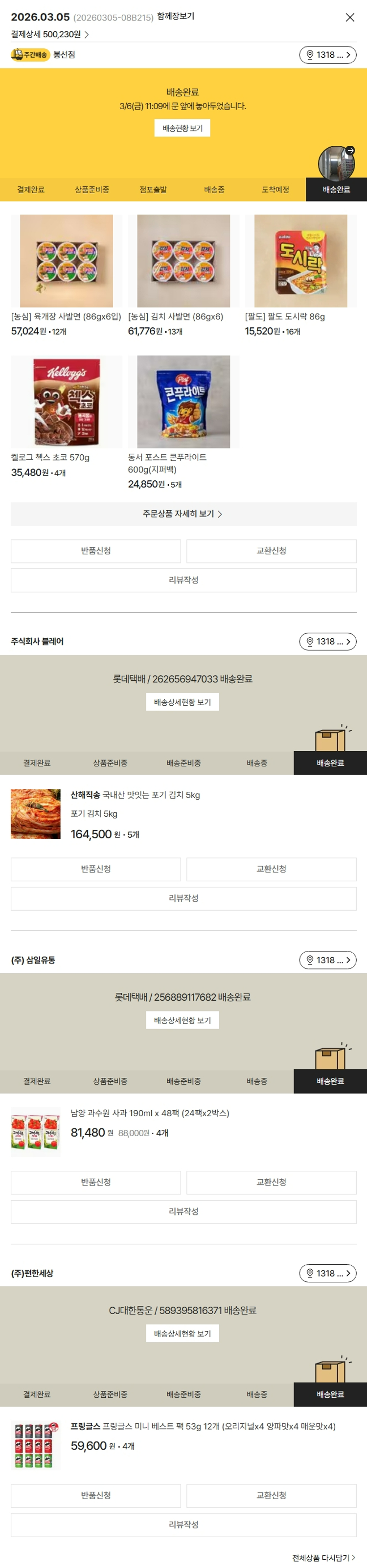Tap 배송현황 보기 button

click(182, 128)
